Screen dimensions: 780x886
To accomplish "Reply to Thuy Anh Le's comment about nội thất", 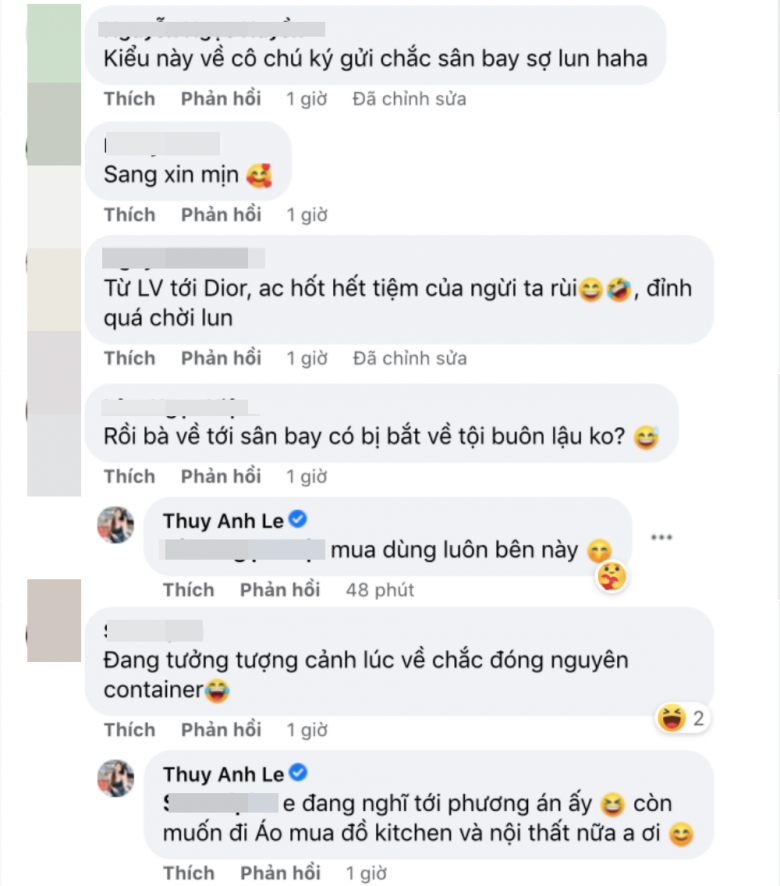I will [280, 872].
